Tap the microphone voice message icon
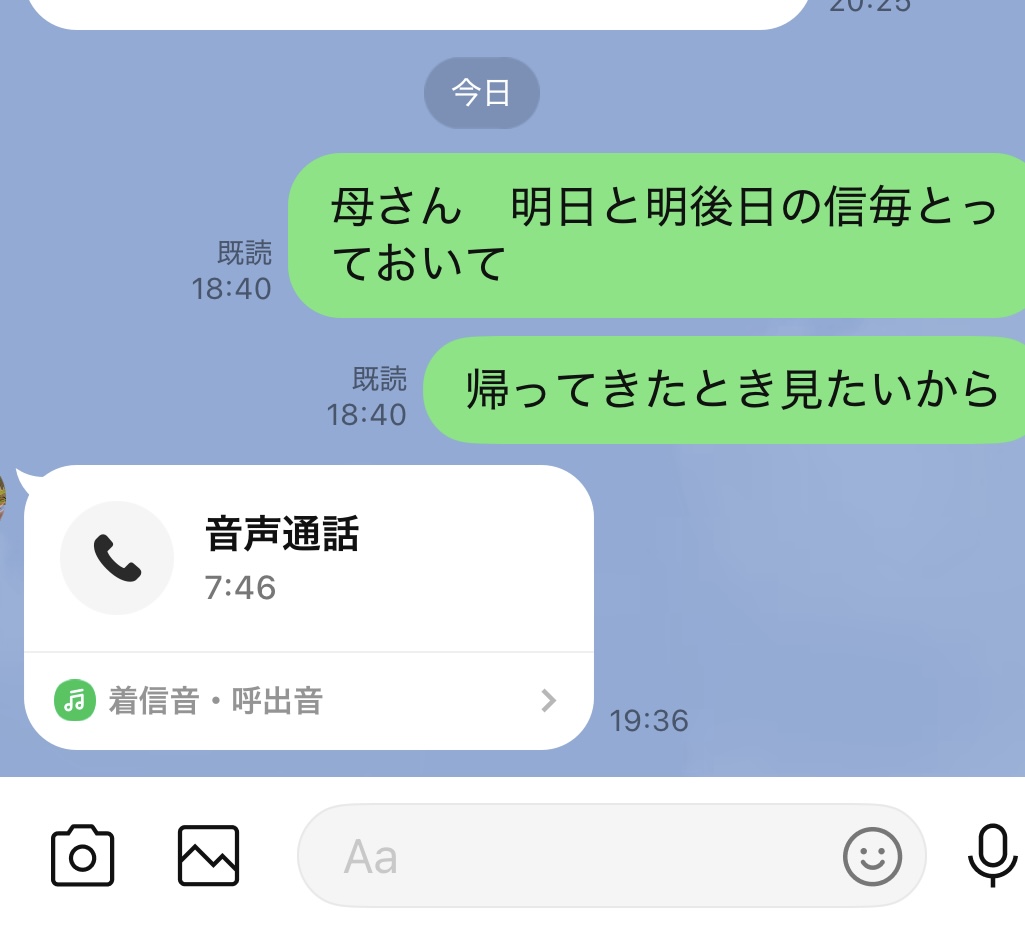This screenshot has height=949, width=1025. [x=992, y=856]
